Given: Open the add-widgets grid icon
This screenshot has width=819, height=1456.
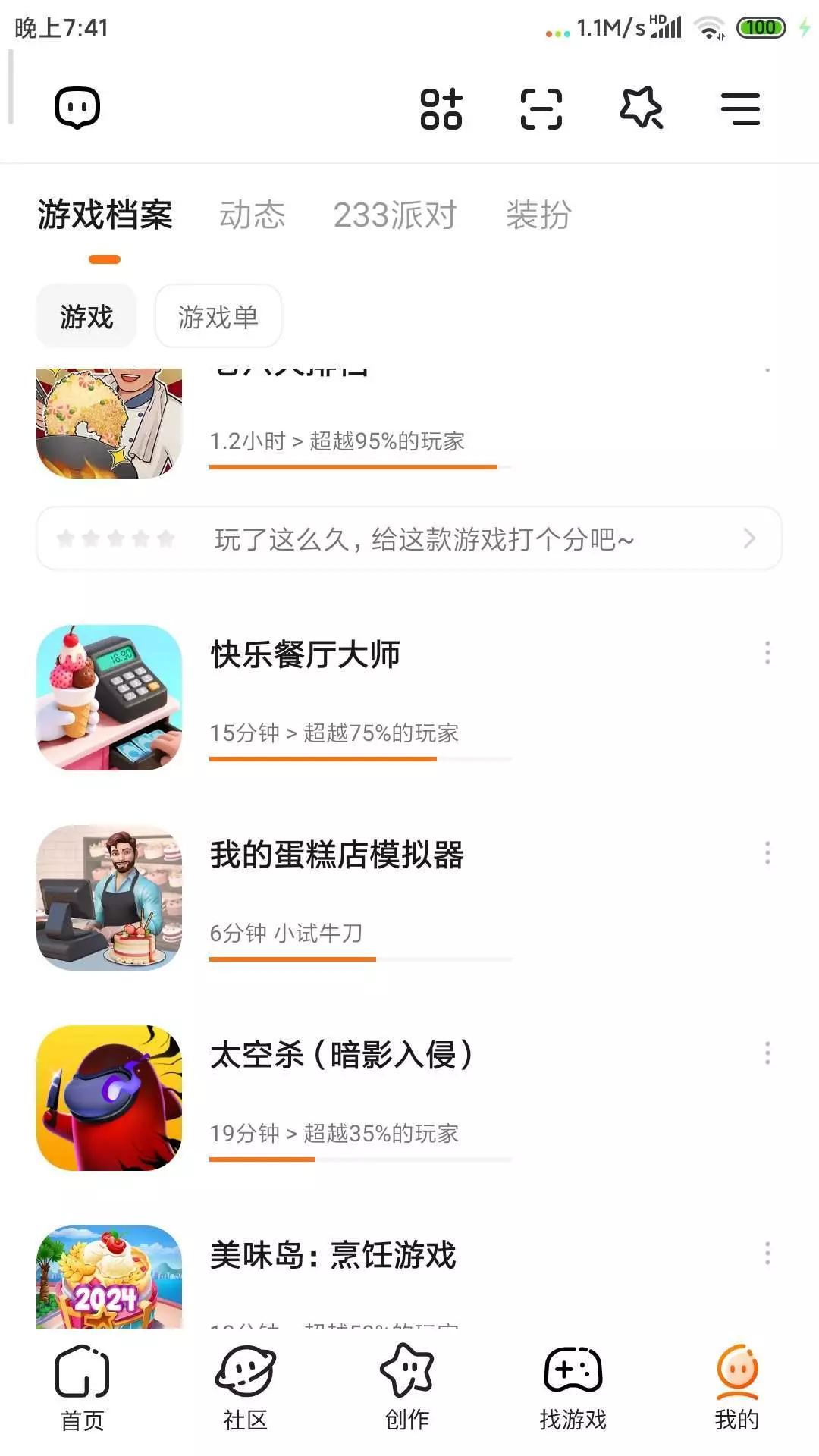Looking at the screenshot, I should 441,108.
